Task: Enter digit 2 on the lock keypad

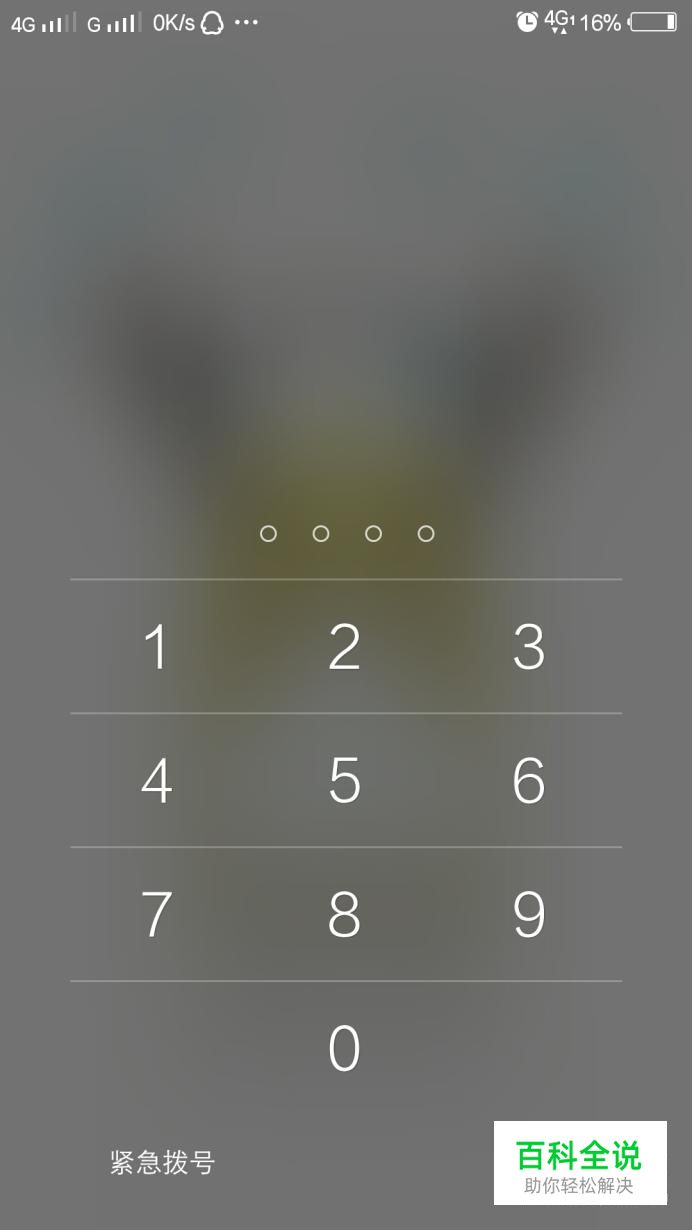Action: 345,647
